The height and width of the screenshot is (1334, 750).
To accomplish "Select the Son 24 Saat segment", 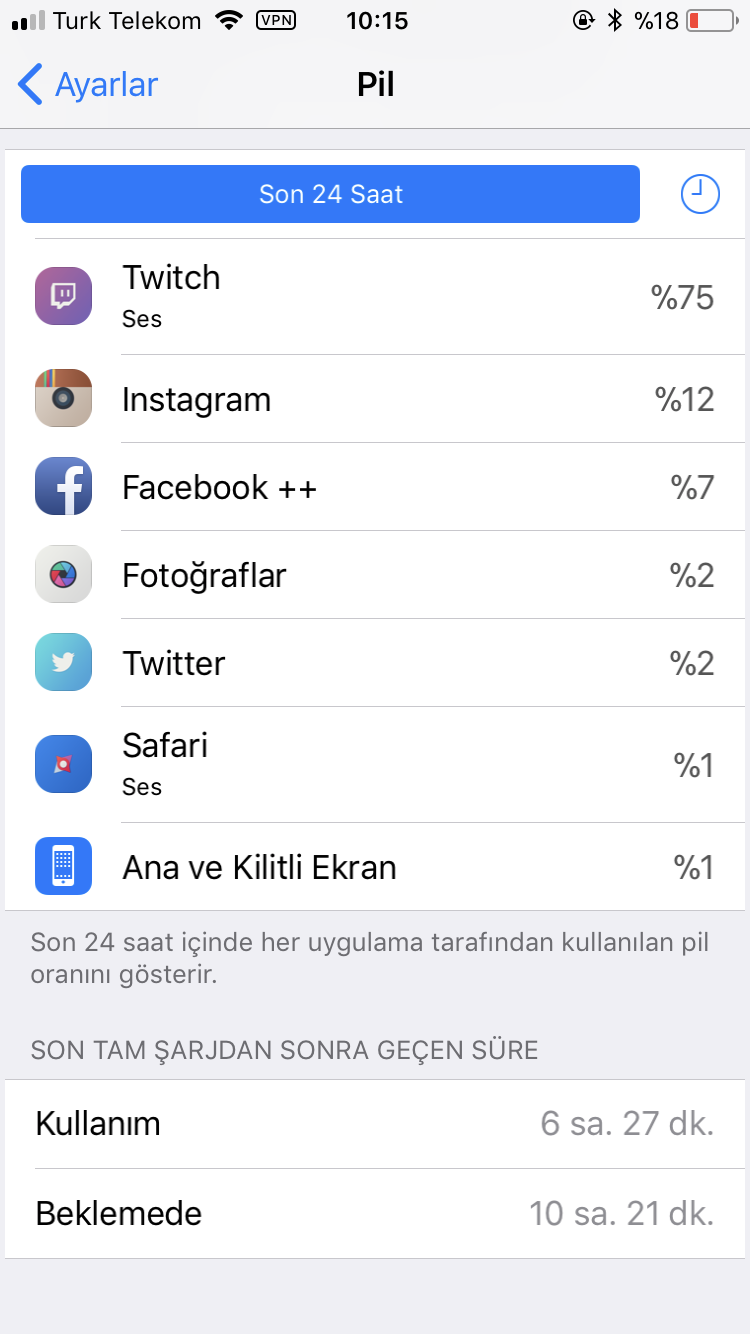I will pyautogui.click(x=330, y=194).
